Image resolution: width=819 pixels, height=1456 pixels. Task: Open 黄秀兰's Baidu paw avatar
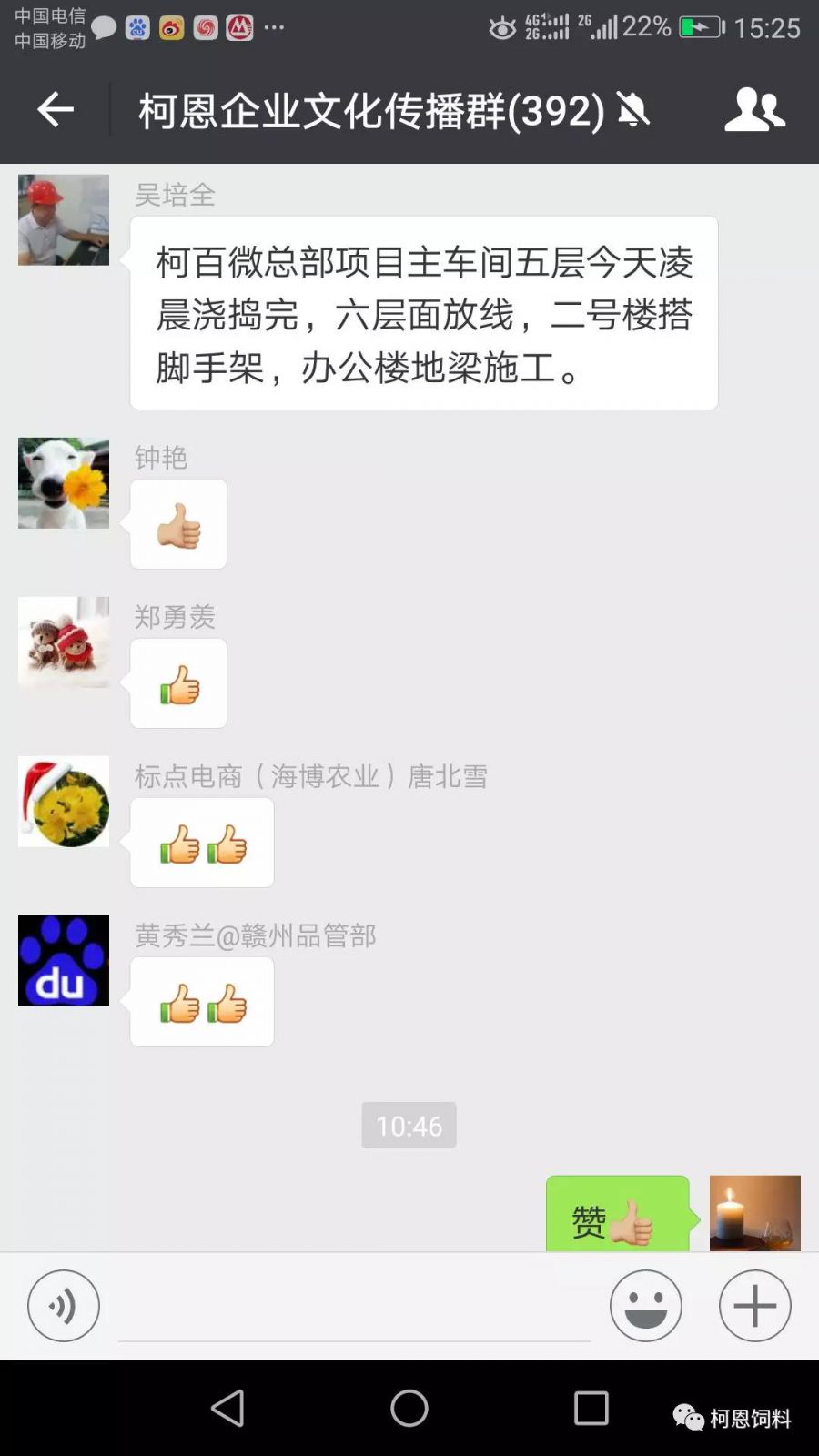[64, 961]
